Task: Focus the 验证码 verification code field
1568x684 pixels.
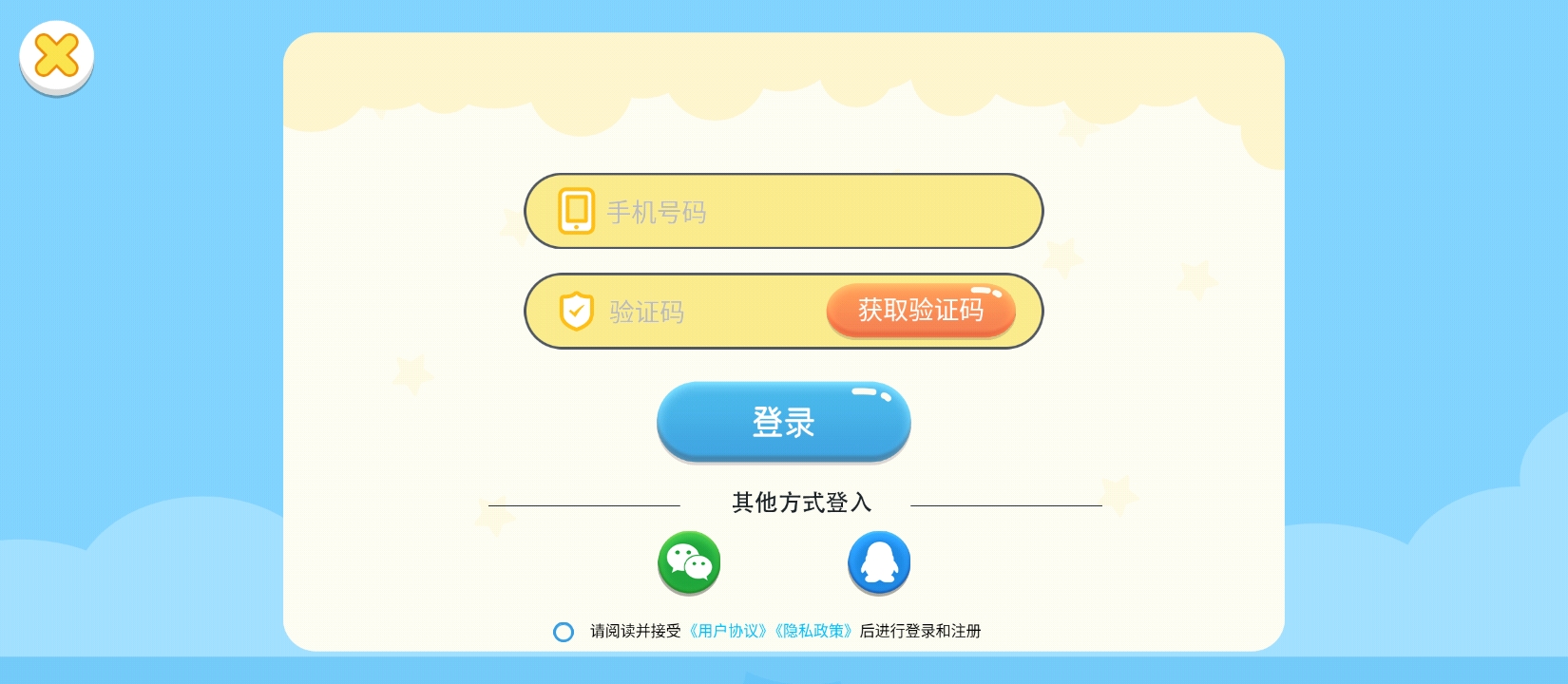Action: 703,312
